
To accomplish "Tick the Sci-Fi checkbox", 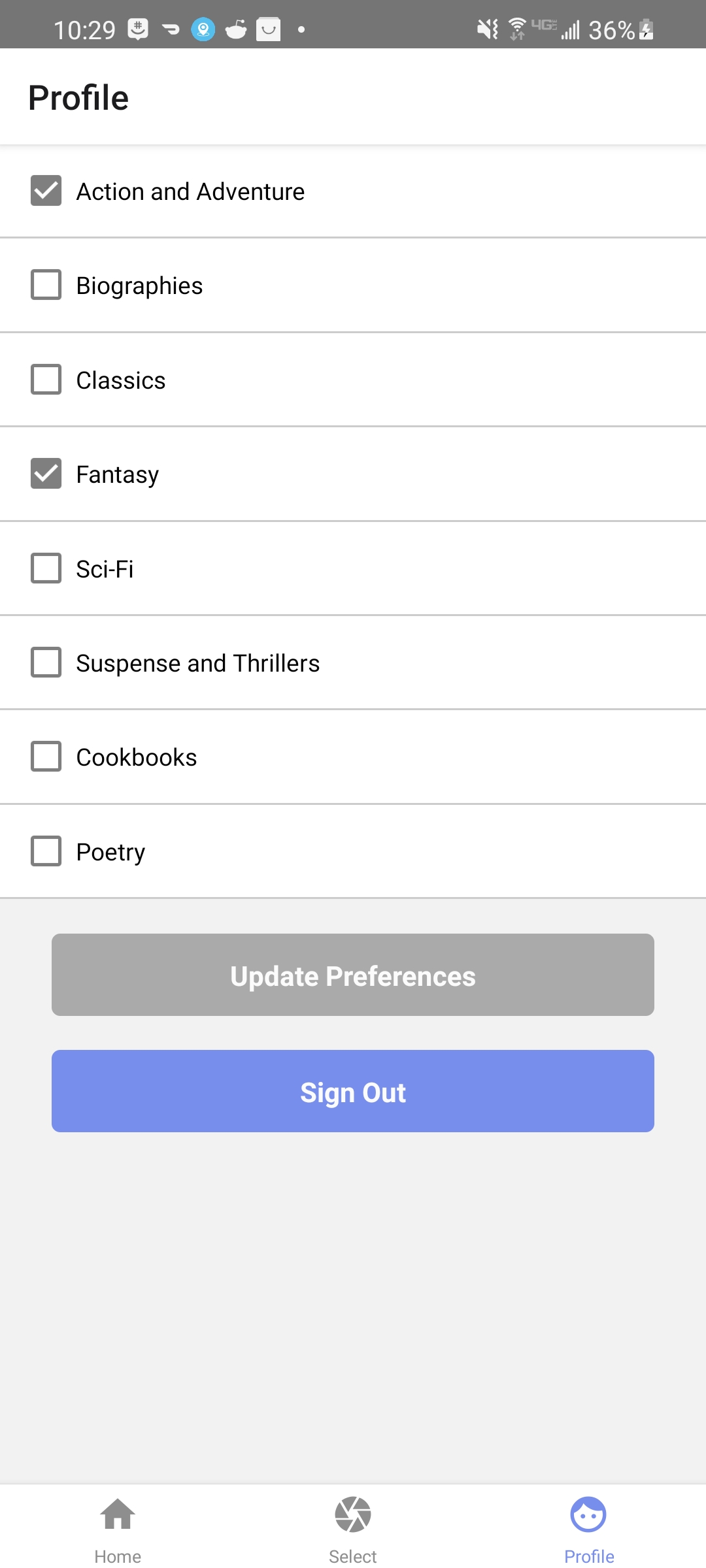I will pos(46,568).
